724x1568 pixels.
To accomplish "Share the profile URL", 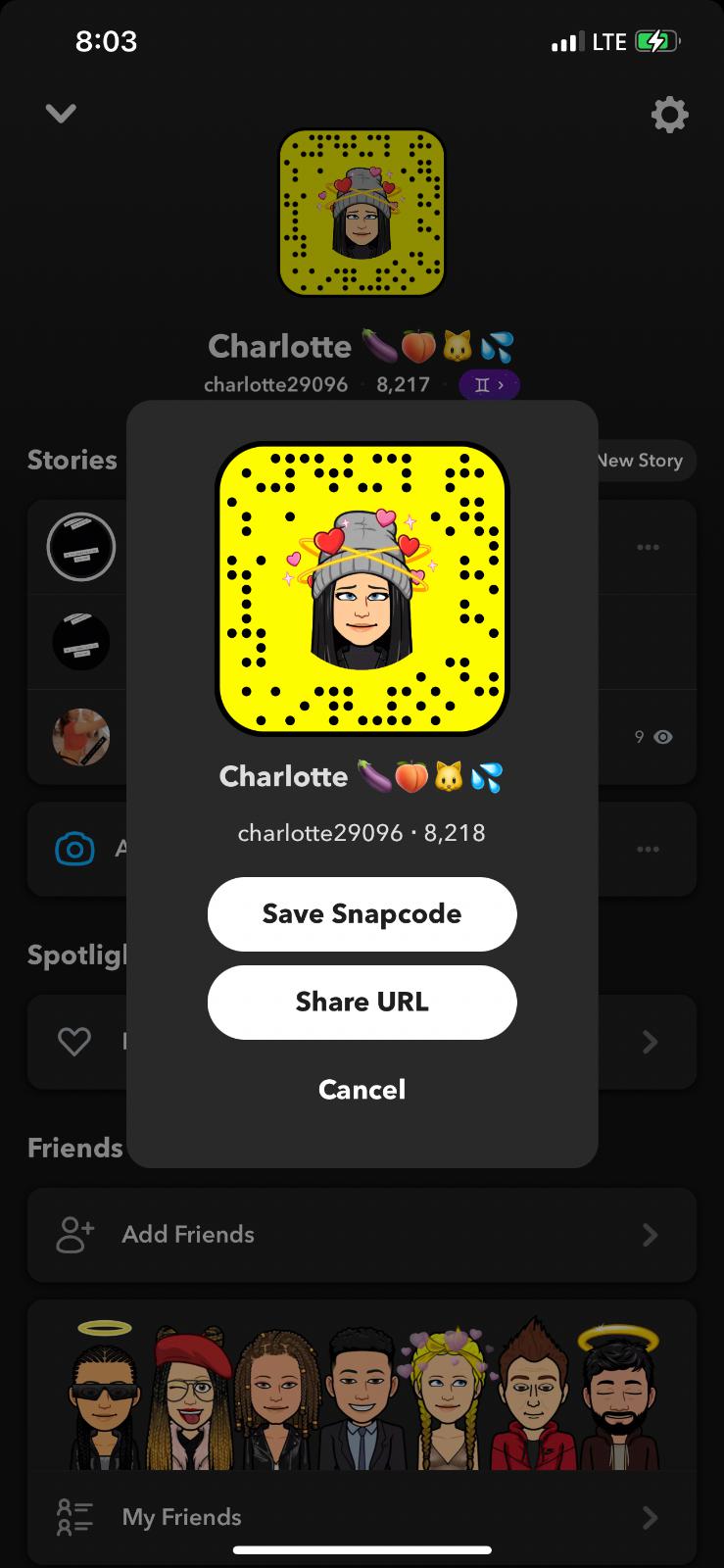I will coord(362,1002).
